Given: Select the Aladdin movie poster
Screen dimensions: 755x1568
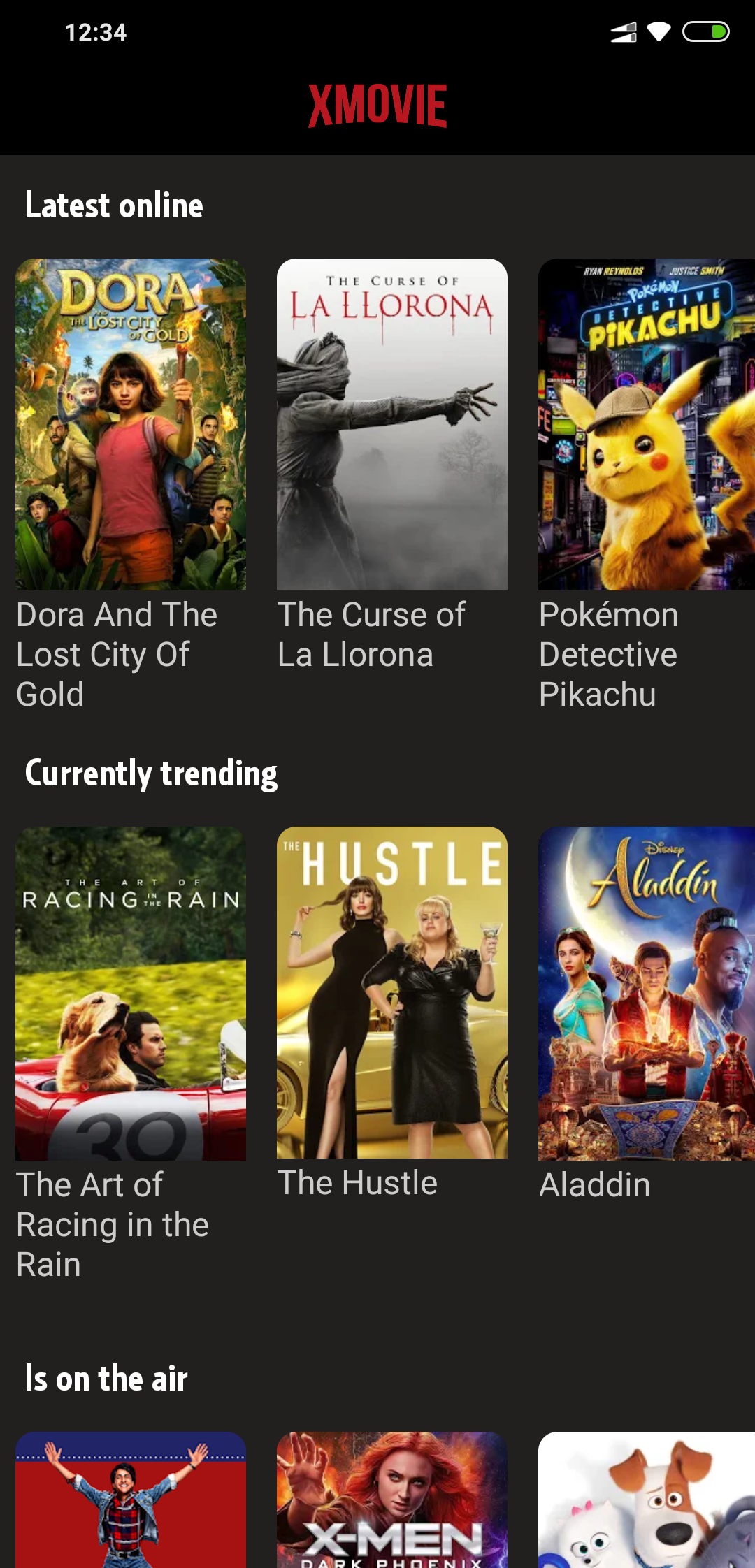Looking at the screenshot, I should coord(646,993).
